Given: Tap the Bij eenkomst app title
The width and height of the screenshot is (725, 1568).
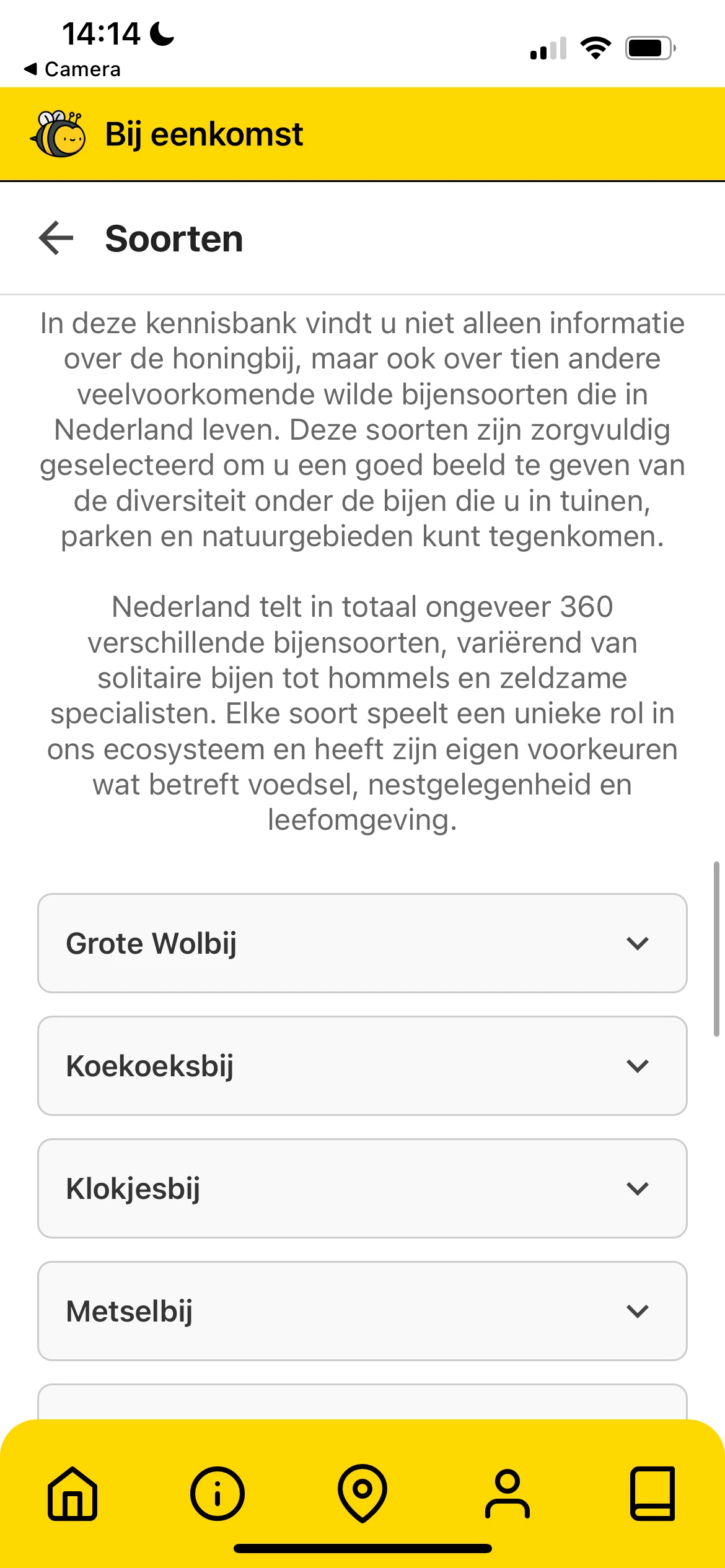Looking at the screenshot, I should 204,134.
